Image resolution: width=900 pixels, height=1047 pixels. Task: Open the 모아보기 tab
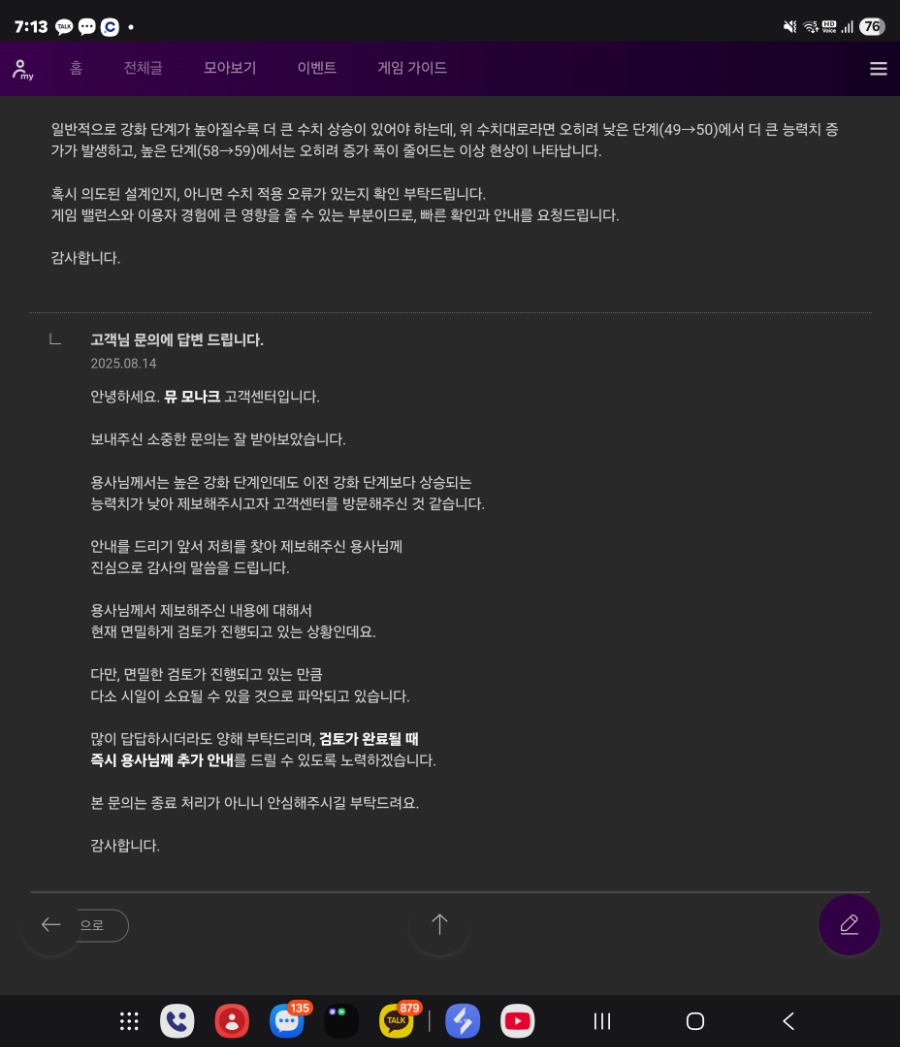tap(230, 68)
